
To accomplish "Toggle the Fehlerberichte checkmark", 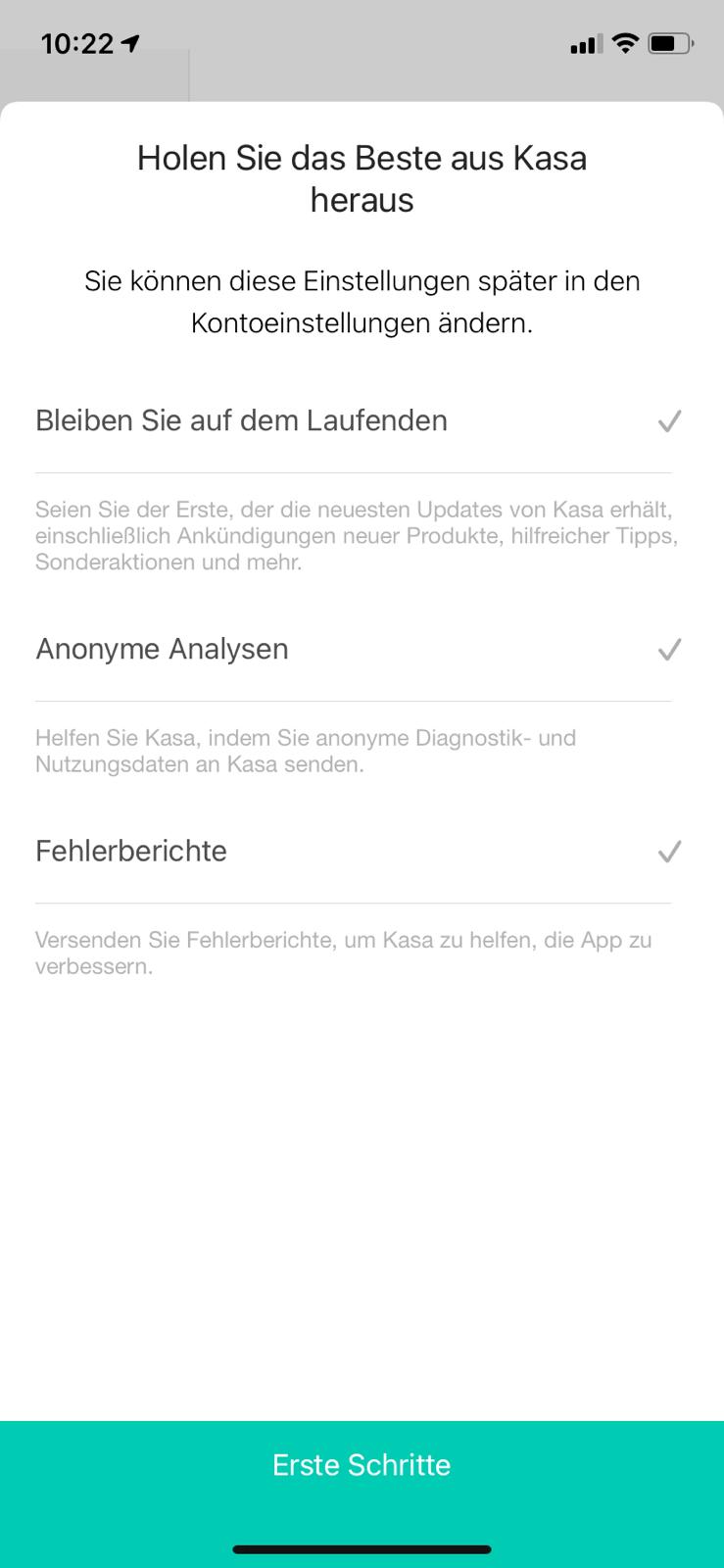I will click(669, 852).
